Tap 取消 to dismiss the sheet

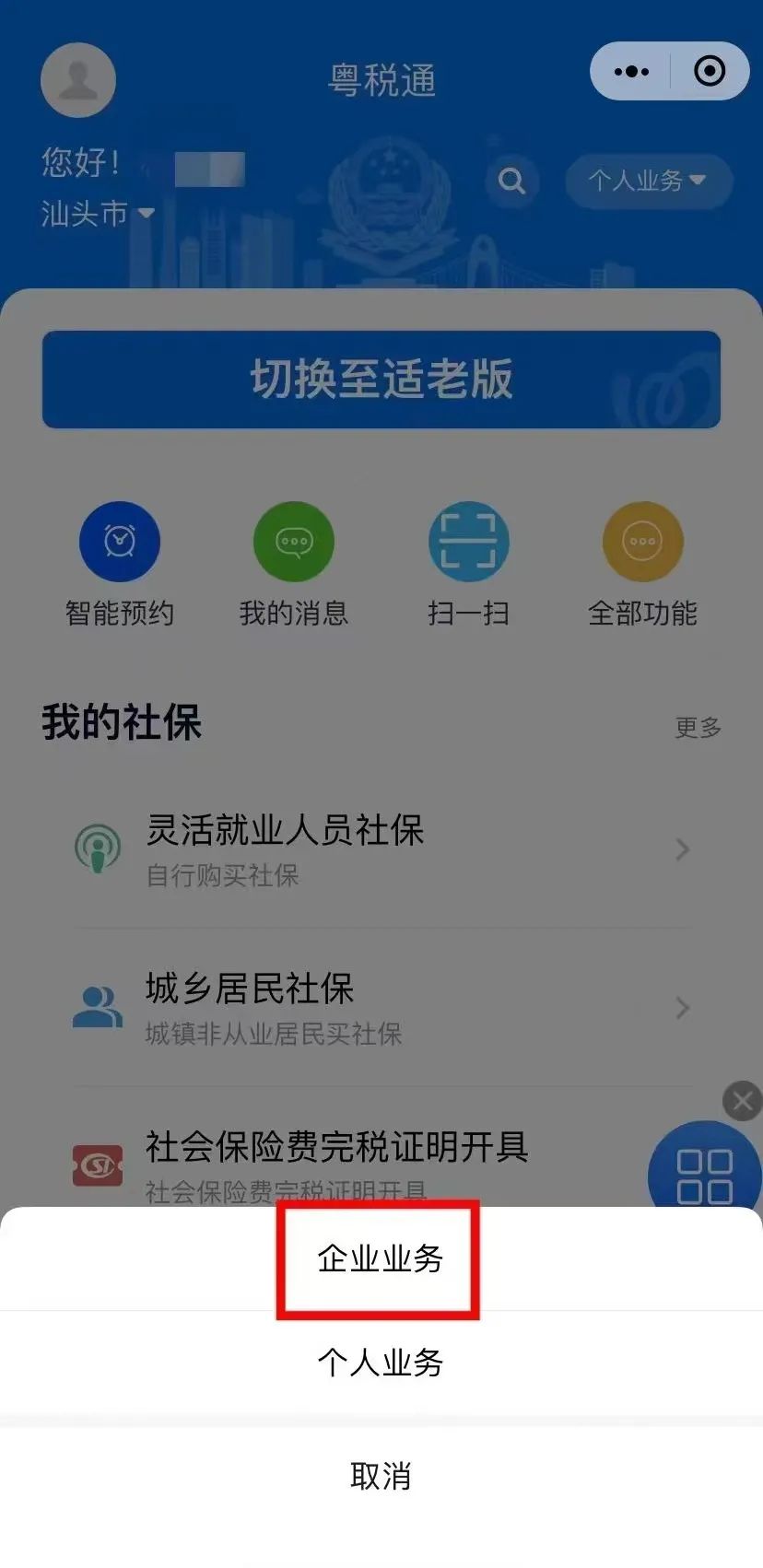tap(380, 1476)
